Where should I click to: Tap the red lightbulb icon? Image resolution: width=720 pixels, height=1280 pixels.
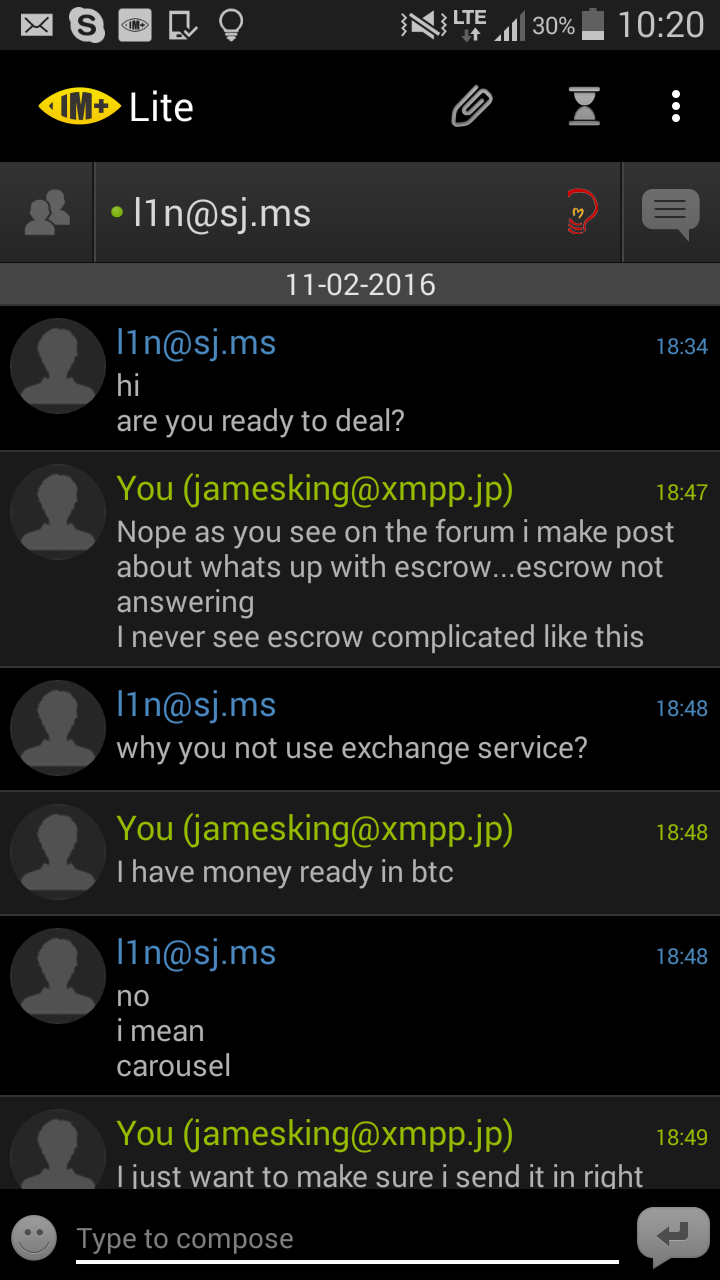(582, 212)
